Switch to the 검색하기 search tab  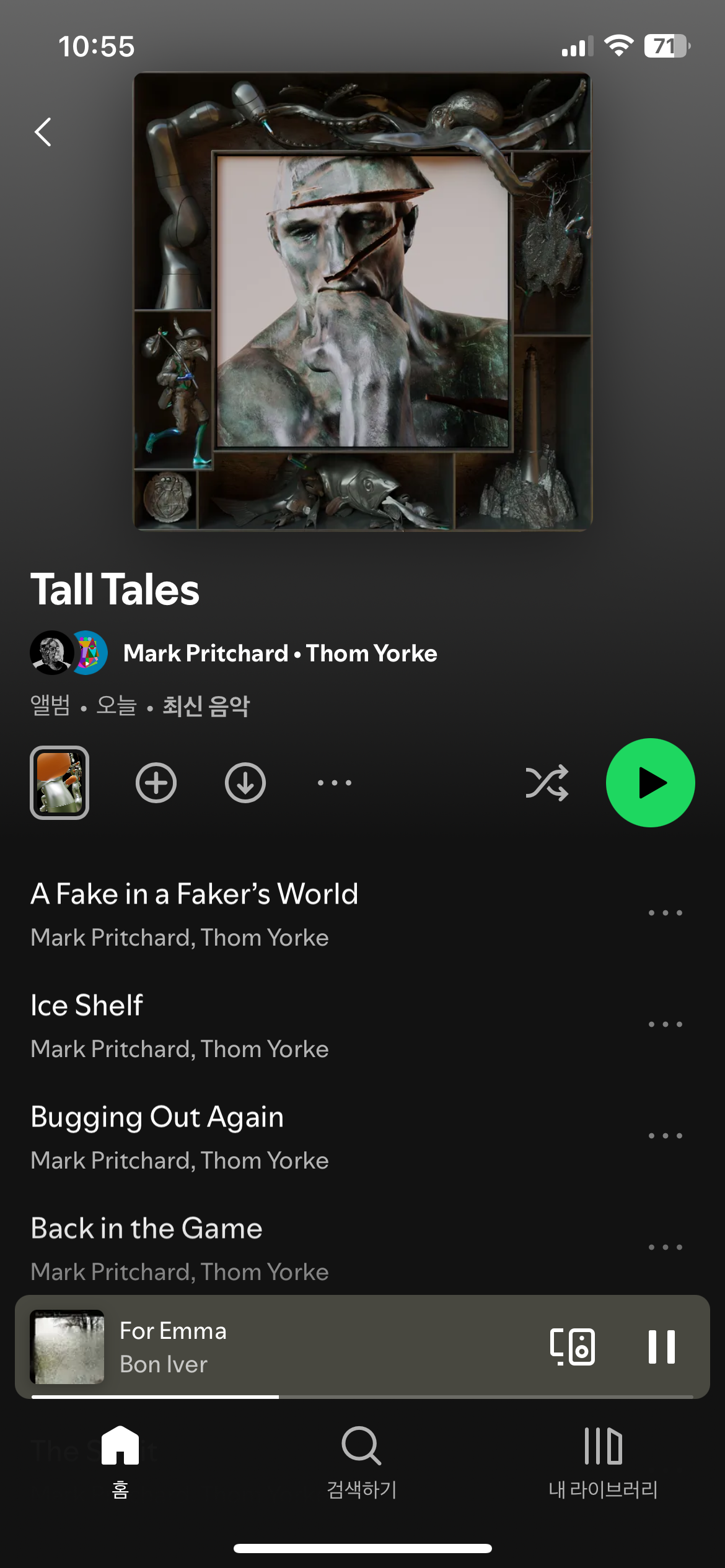[362, 1461]
